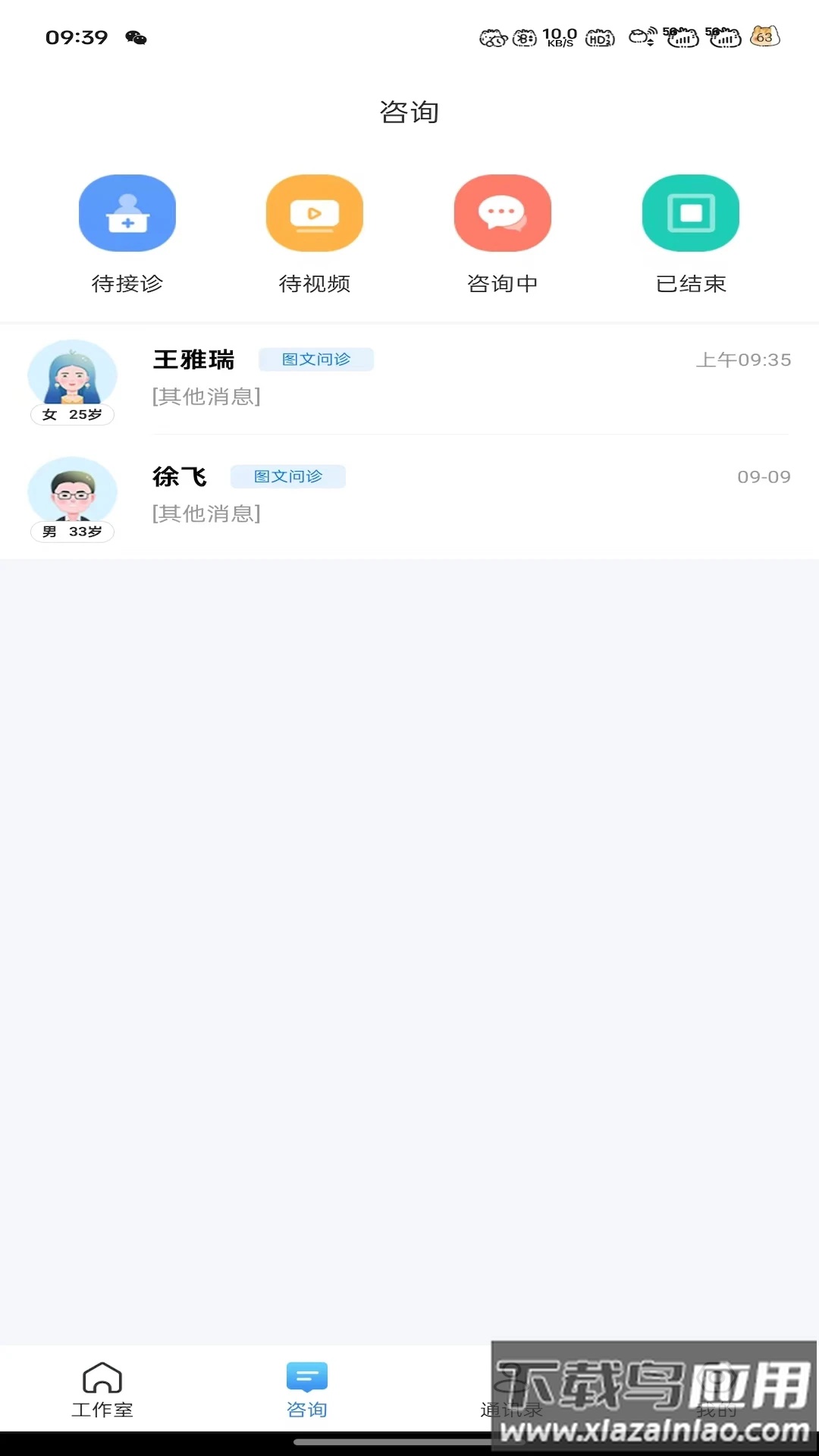The height and width of the screenshot is (1456, 819).
Task: Switch to the 工作室 tab
Action: 102,1389
